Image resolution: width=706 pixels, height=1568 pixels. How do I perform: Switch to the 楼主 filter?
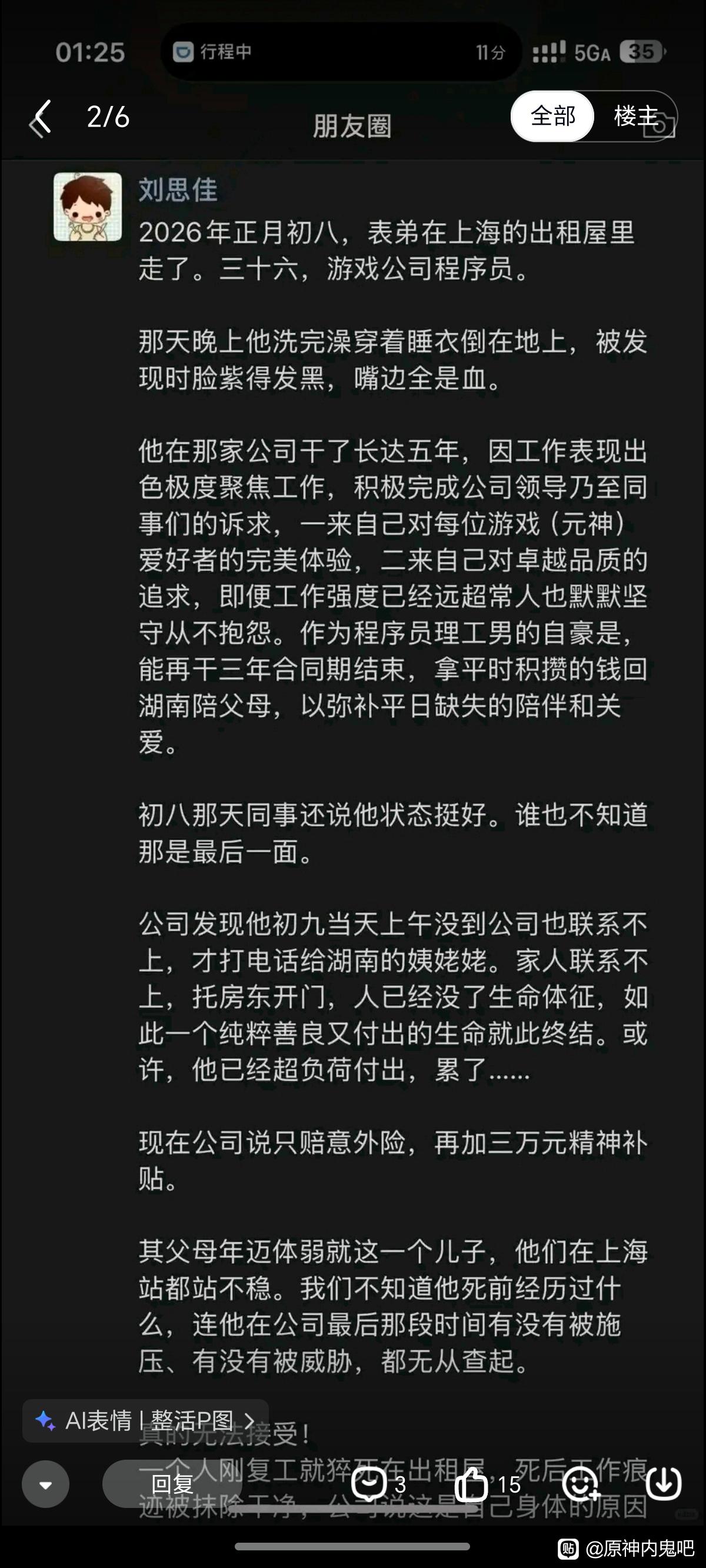[x=636, y=117]
